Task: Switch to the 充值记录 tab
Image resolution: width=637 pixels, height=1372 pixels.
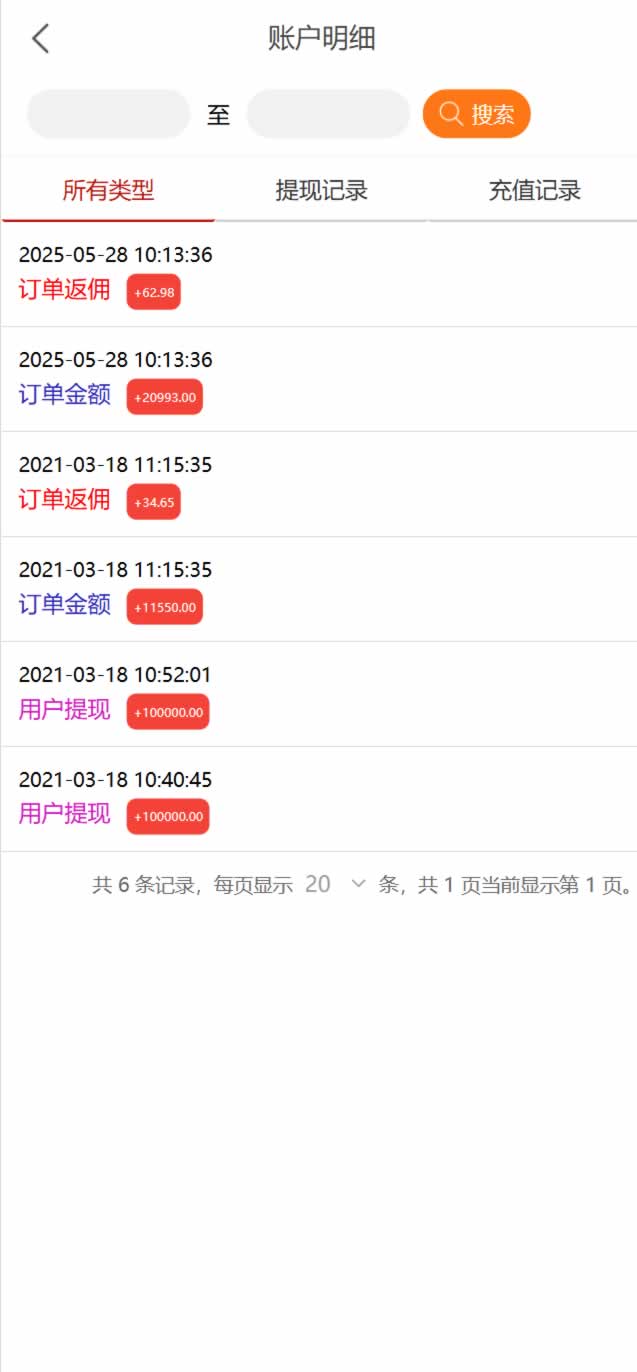Action: 534,190
